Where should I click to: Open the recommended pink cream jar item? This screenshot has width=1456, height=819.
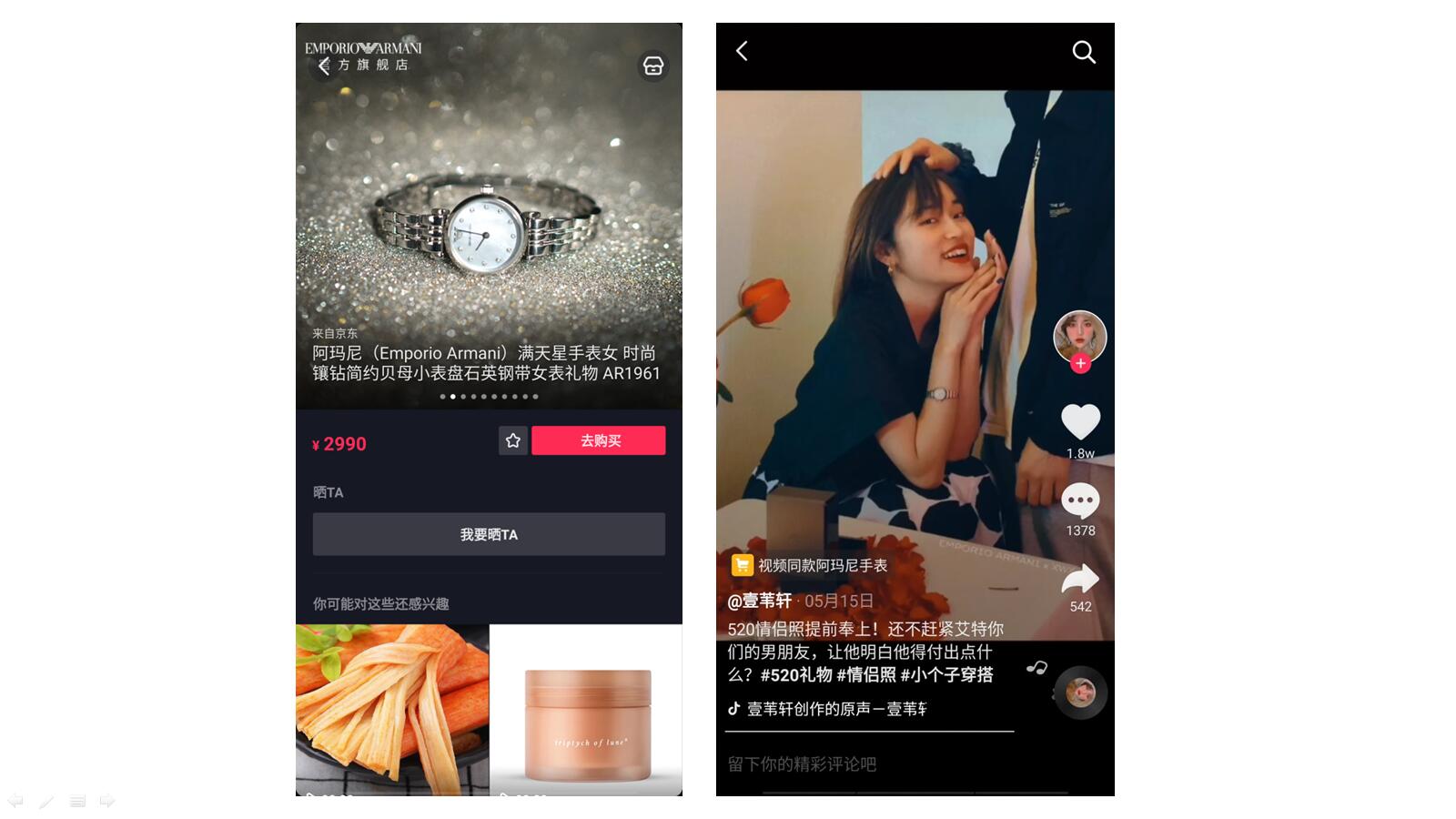(586, 708)
